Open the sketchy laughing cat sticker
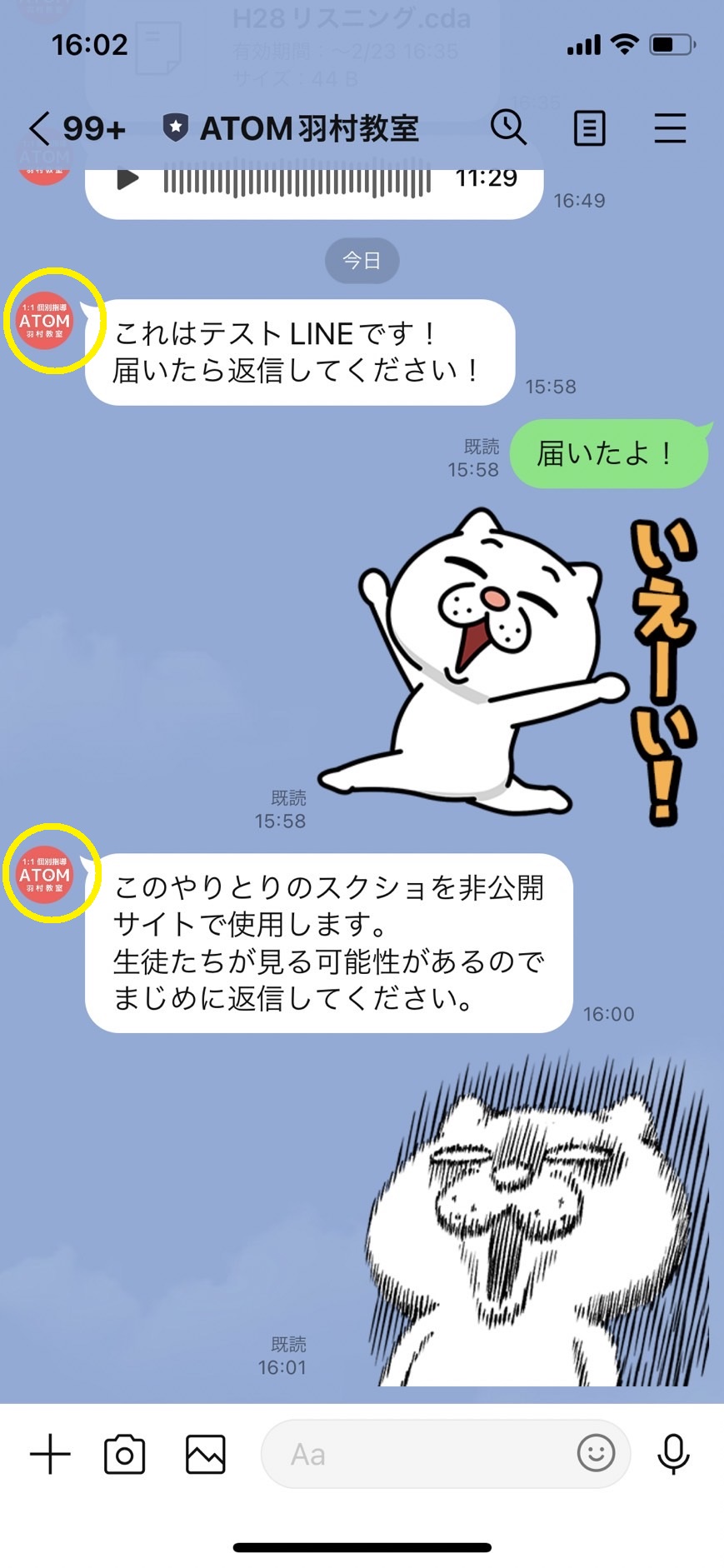Image resolution: width=724 pixels, height=1568 pixels. tap(542, 1225)
